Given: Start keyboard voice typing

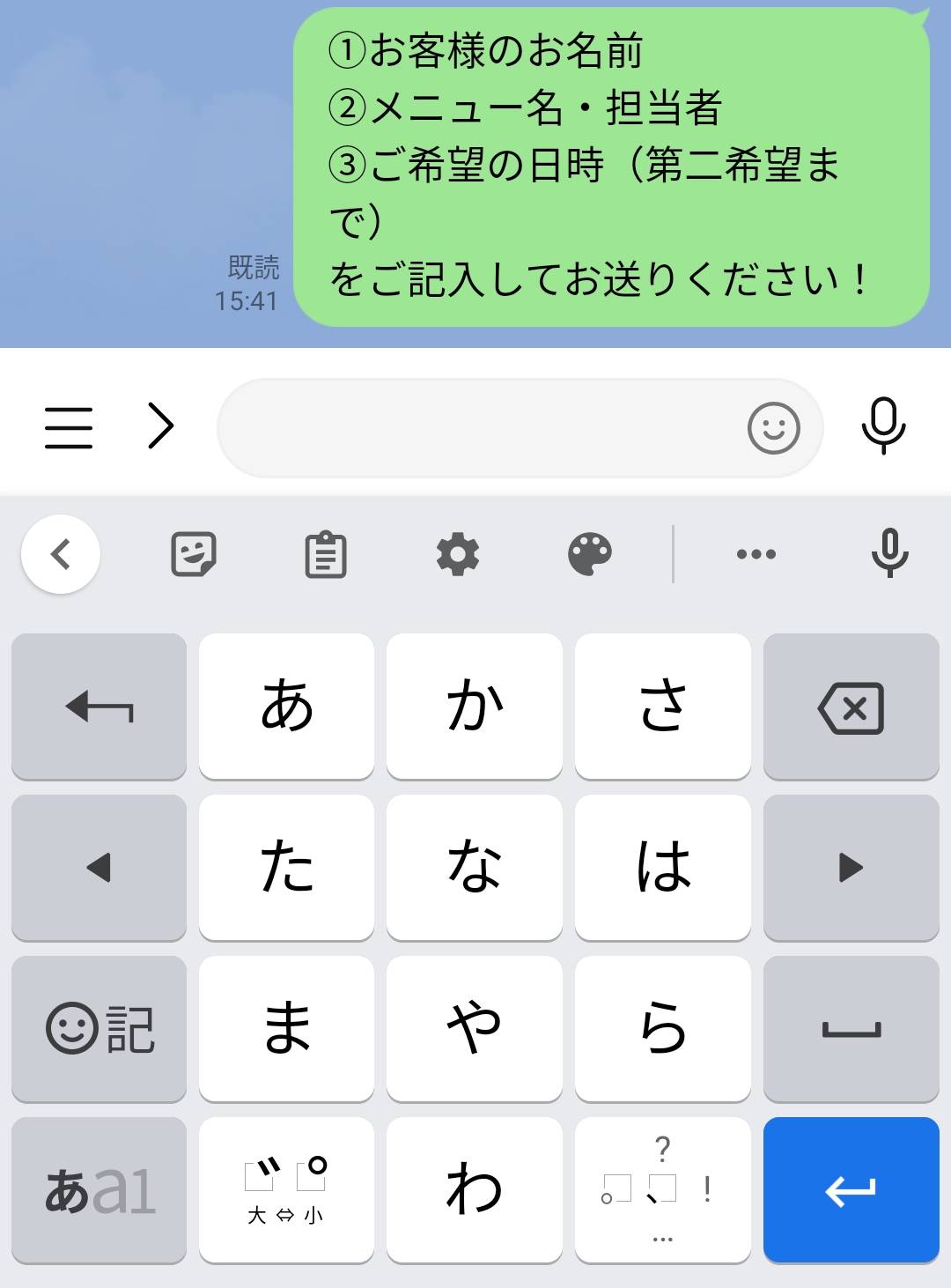Looking at the screenshot, I should 889,553.
